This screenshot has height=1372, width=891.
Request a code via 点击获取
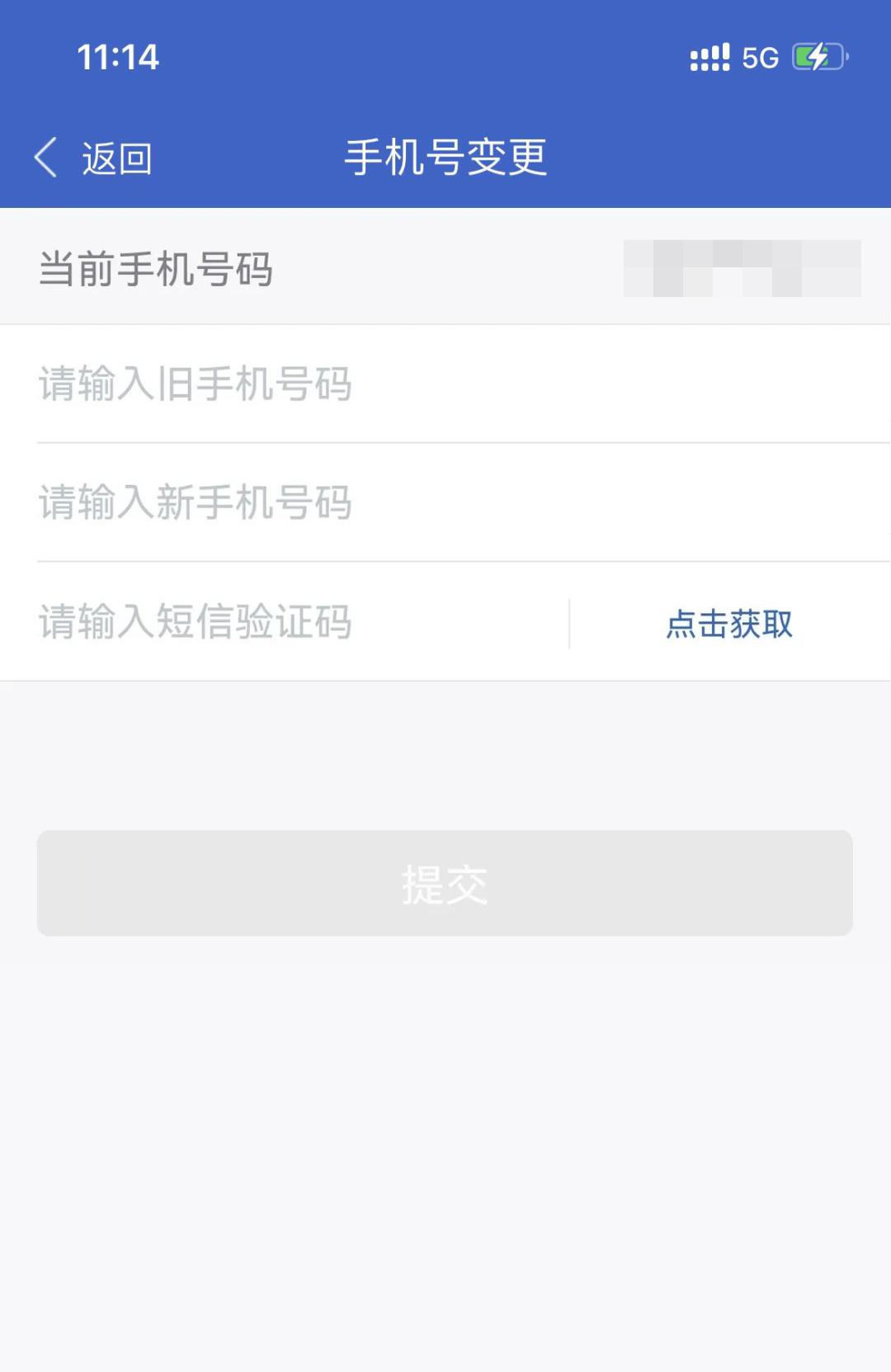(729, 625)
